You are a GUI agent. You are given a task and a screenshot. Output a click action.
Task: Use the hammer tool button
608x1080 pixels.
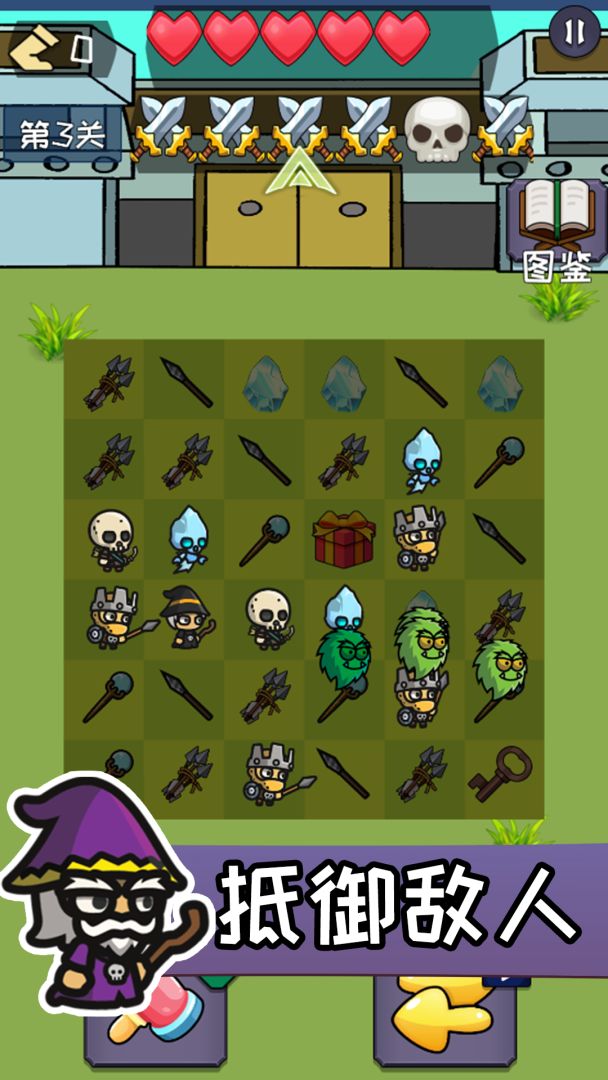150,1020
